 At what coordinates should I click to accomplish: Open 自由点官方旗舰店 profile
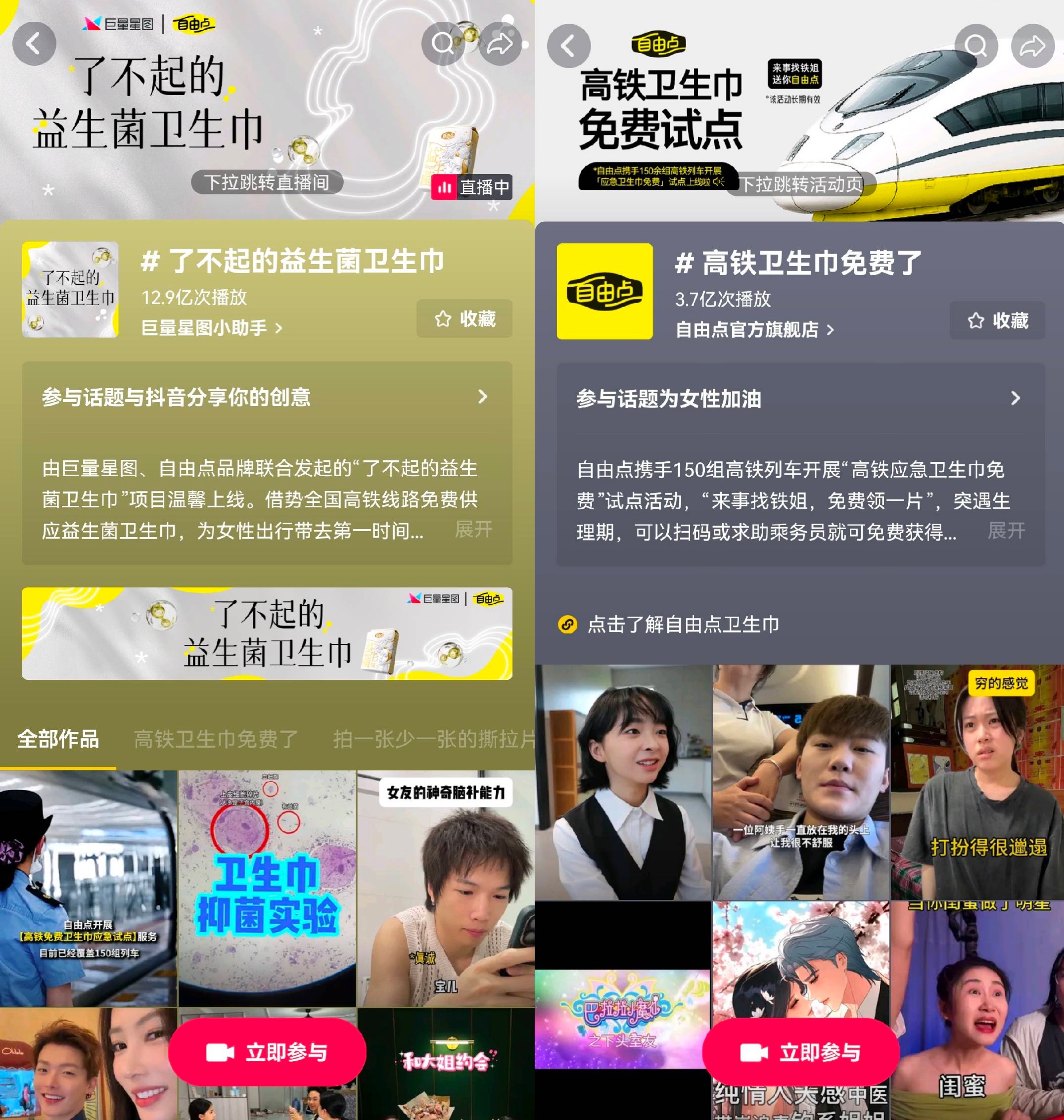click(754, 329)
